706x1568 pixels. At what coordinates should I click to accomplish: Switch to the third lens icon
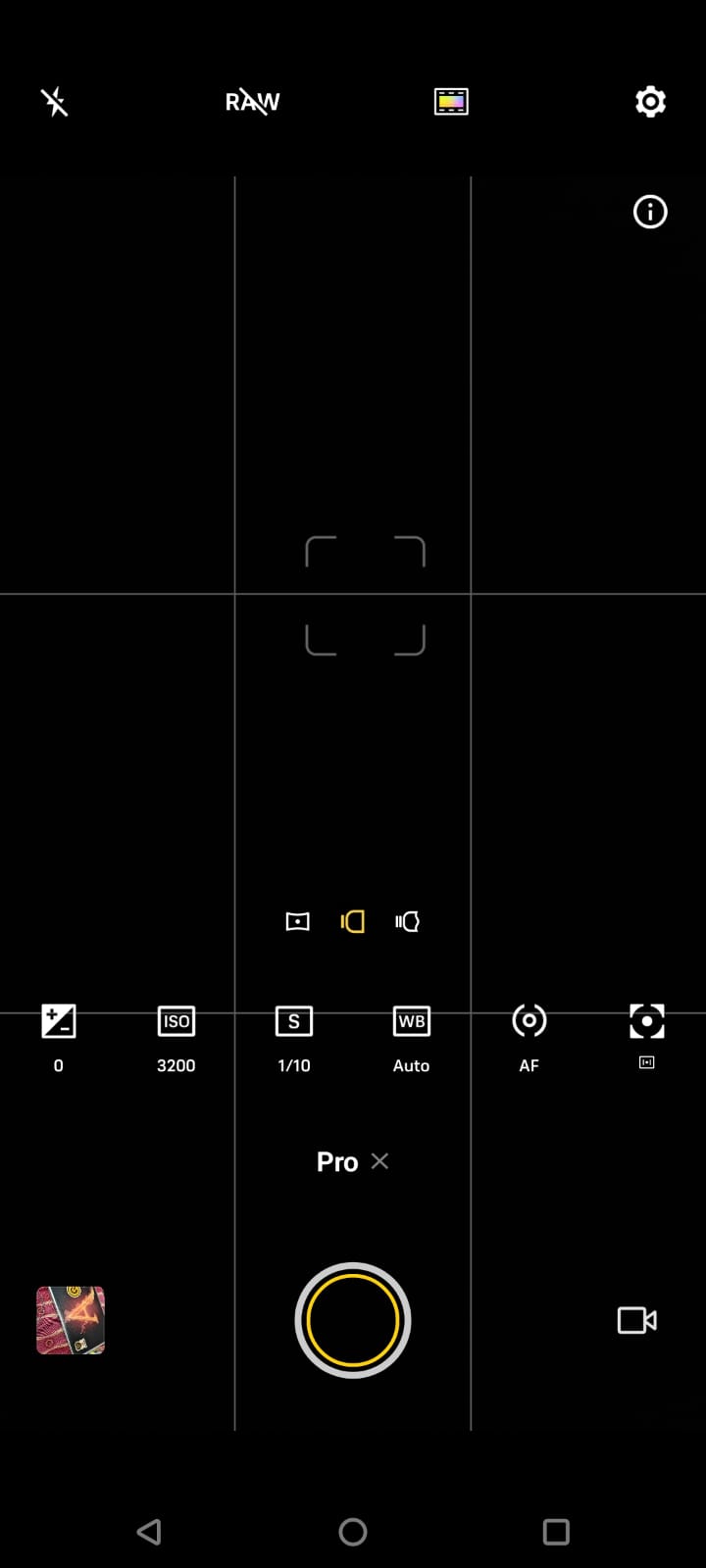click(408, 921)
